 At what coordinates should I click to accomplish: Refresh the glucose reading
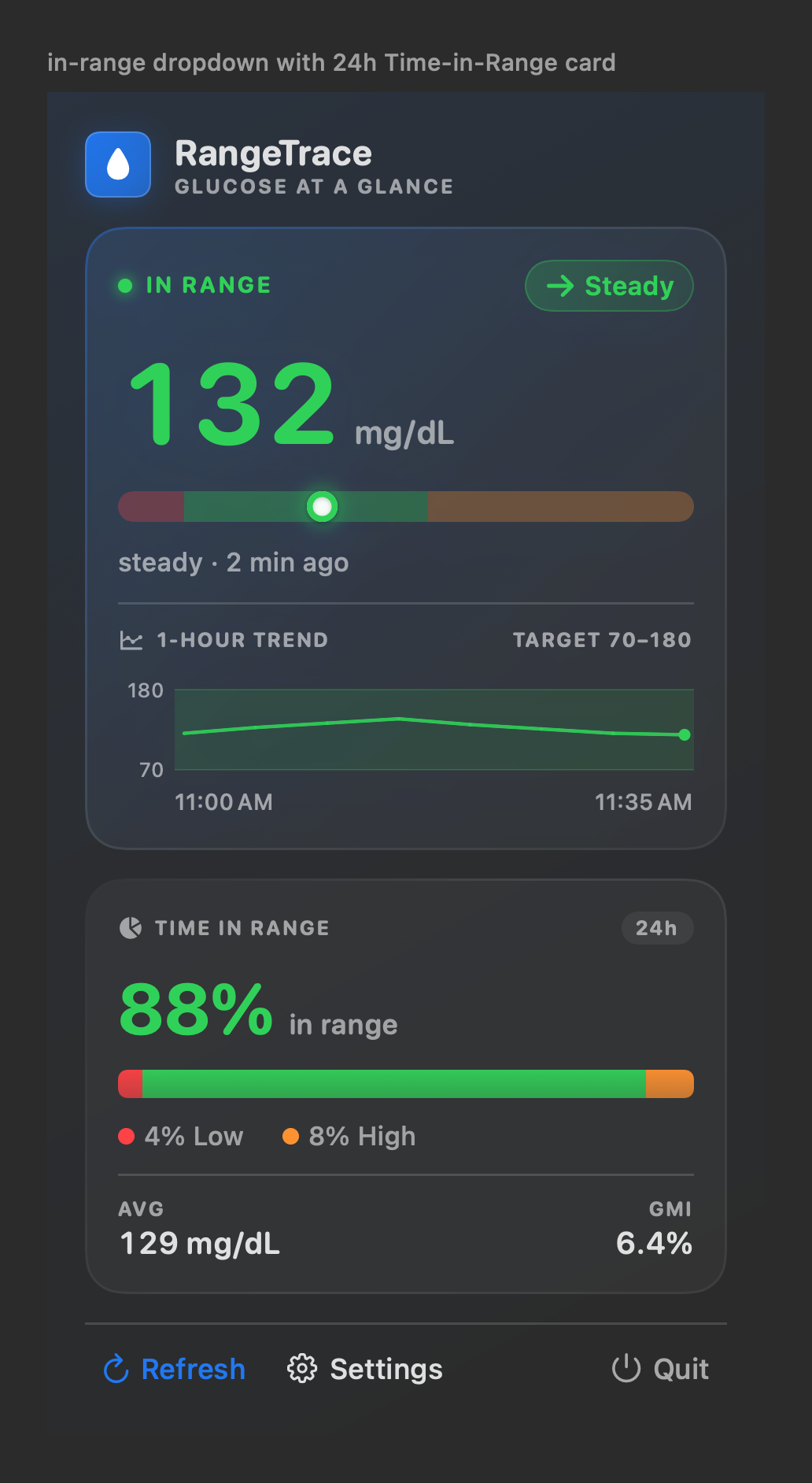175,1369
